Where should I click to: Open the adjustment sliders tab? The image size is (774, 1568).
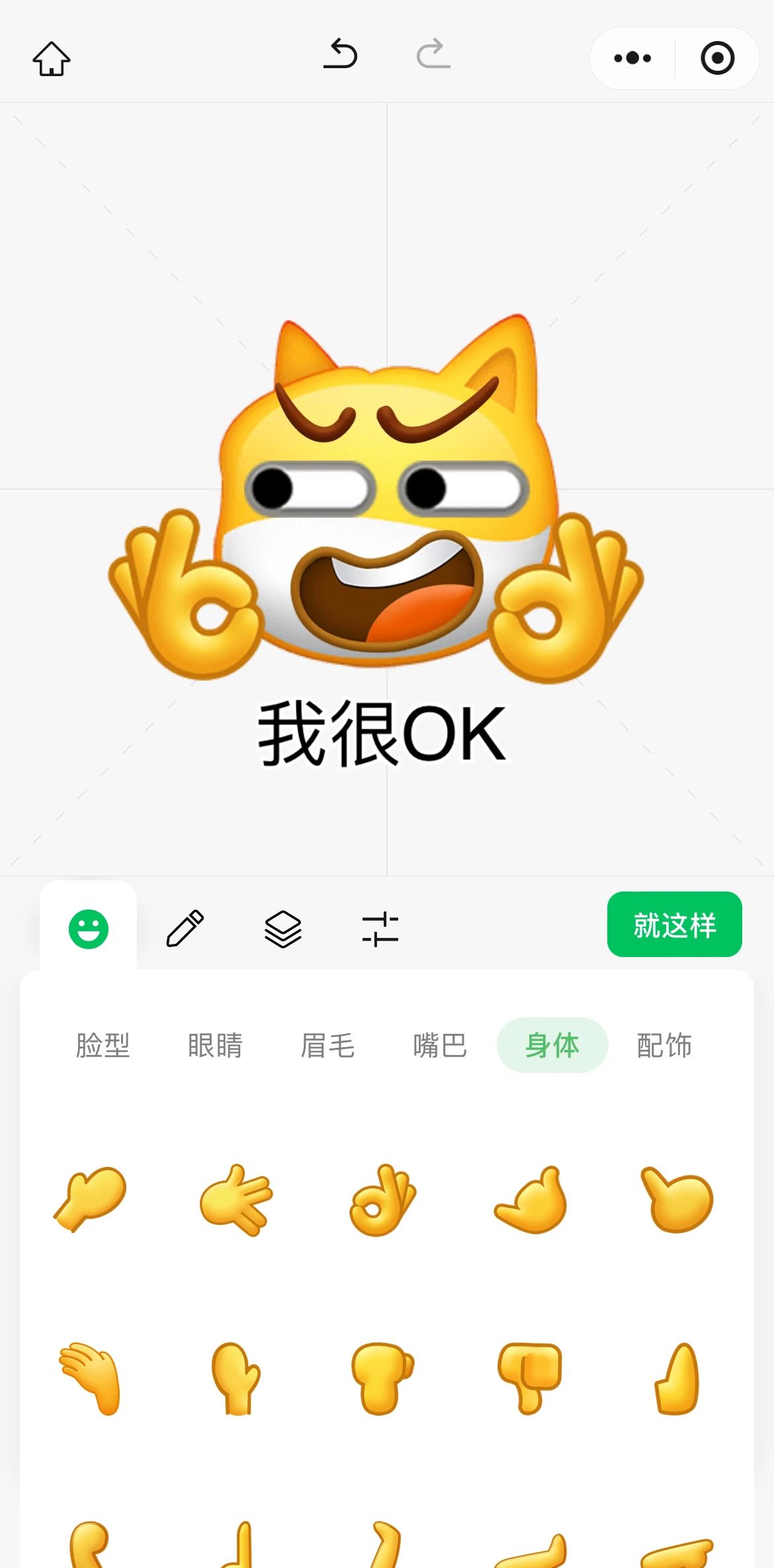[380, 928]
